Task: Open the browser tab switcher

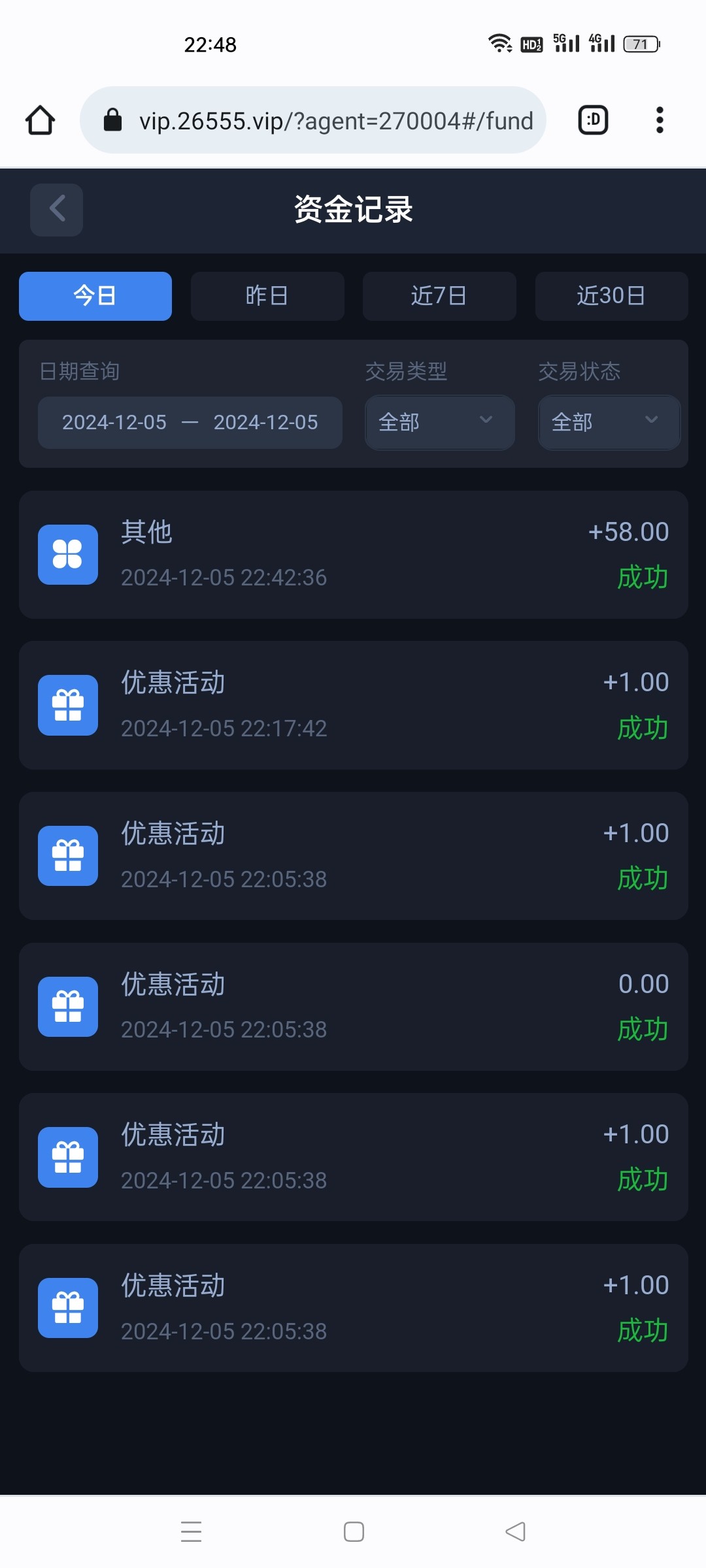Action: [x=593, y=120]
